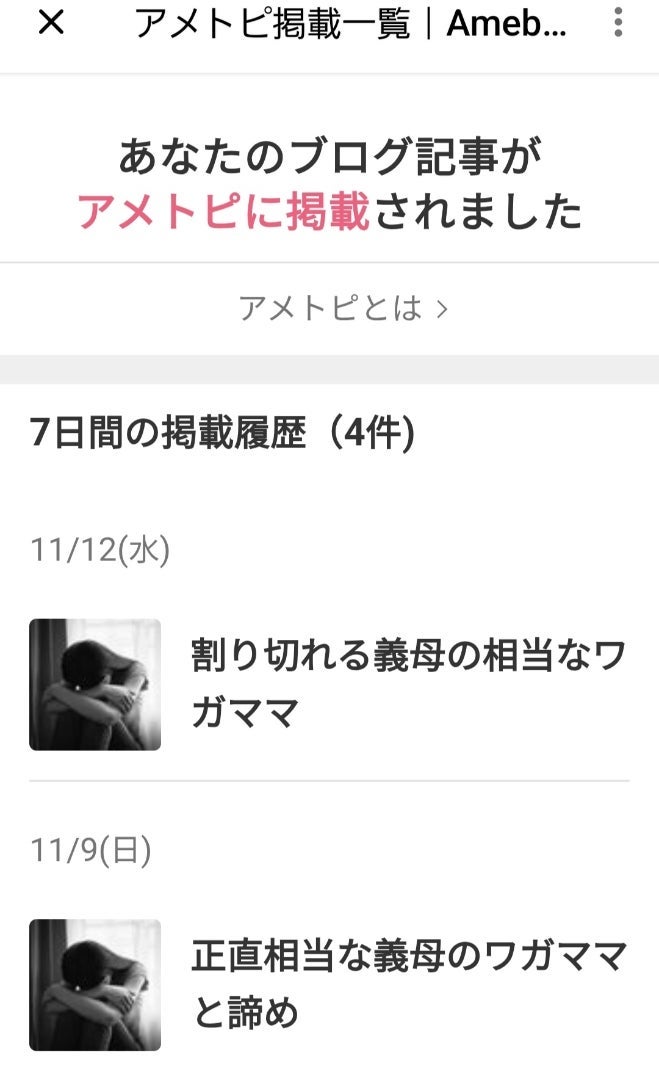Open the three-dot overflow menu
This screenshot has width=659, height=1080.
(x=618, y=23)
